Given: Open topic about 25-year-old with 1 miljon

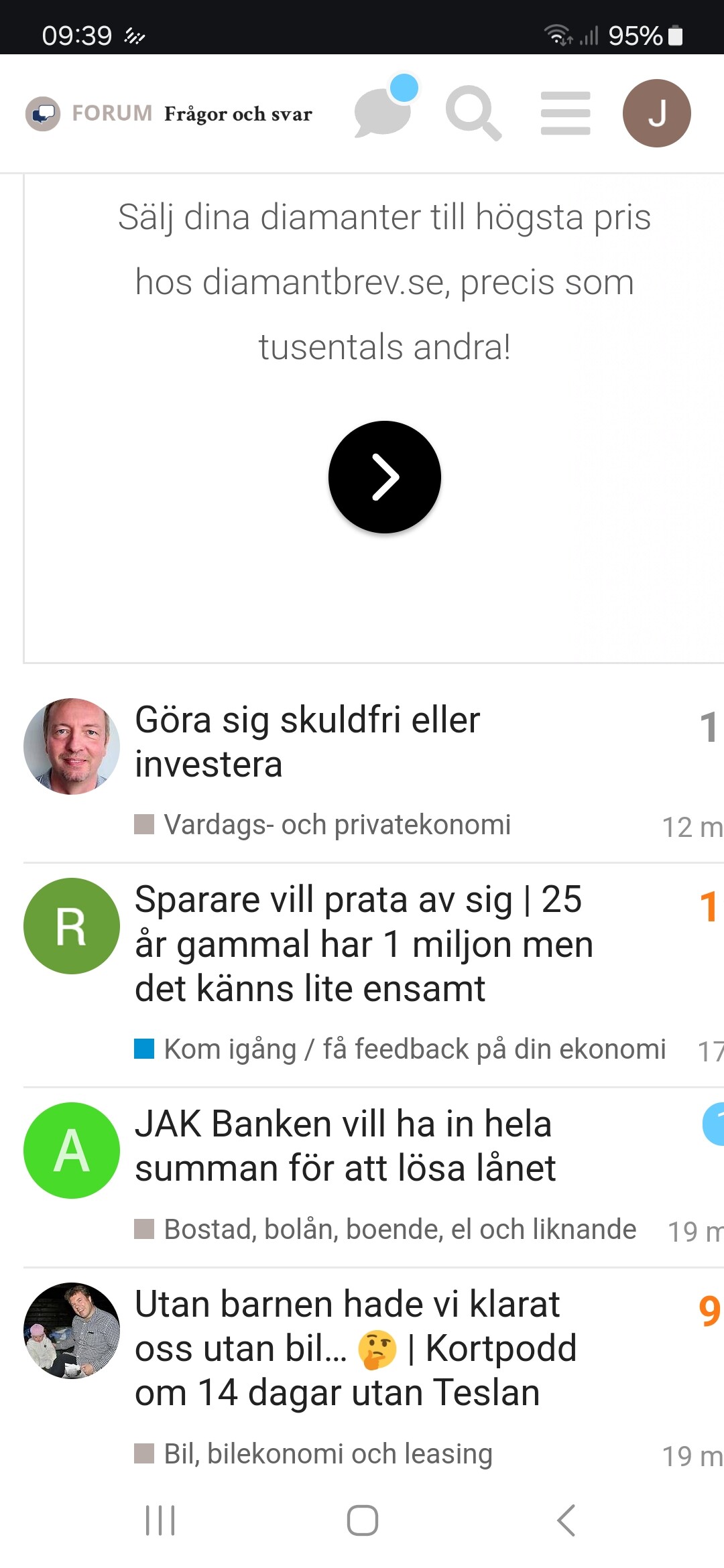Looking at the screenshot, I should pyautogui.click(x=364, y=943).
